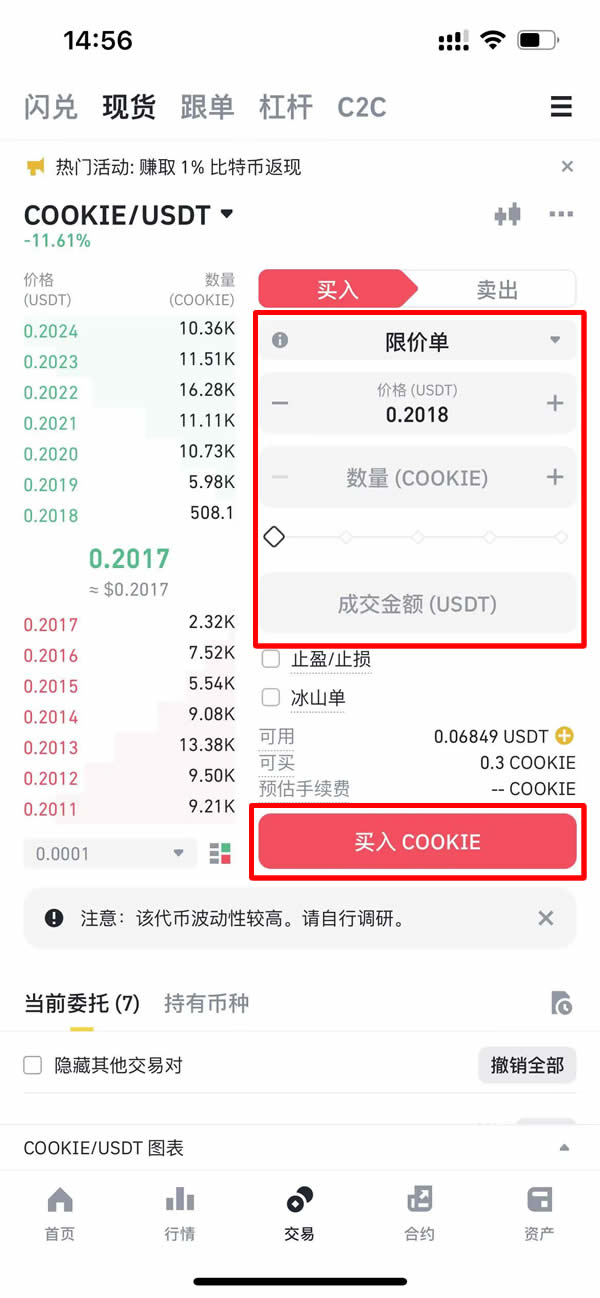Check the 止盈/止损 checkbox
This screenshot has width=600, height=1298.
coord(270,660)
